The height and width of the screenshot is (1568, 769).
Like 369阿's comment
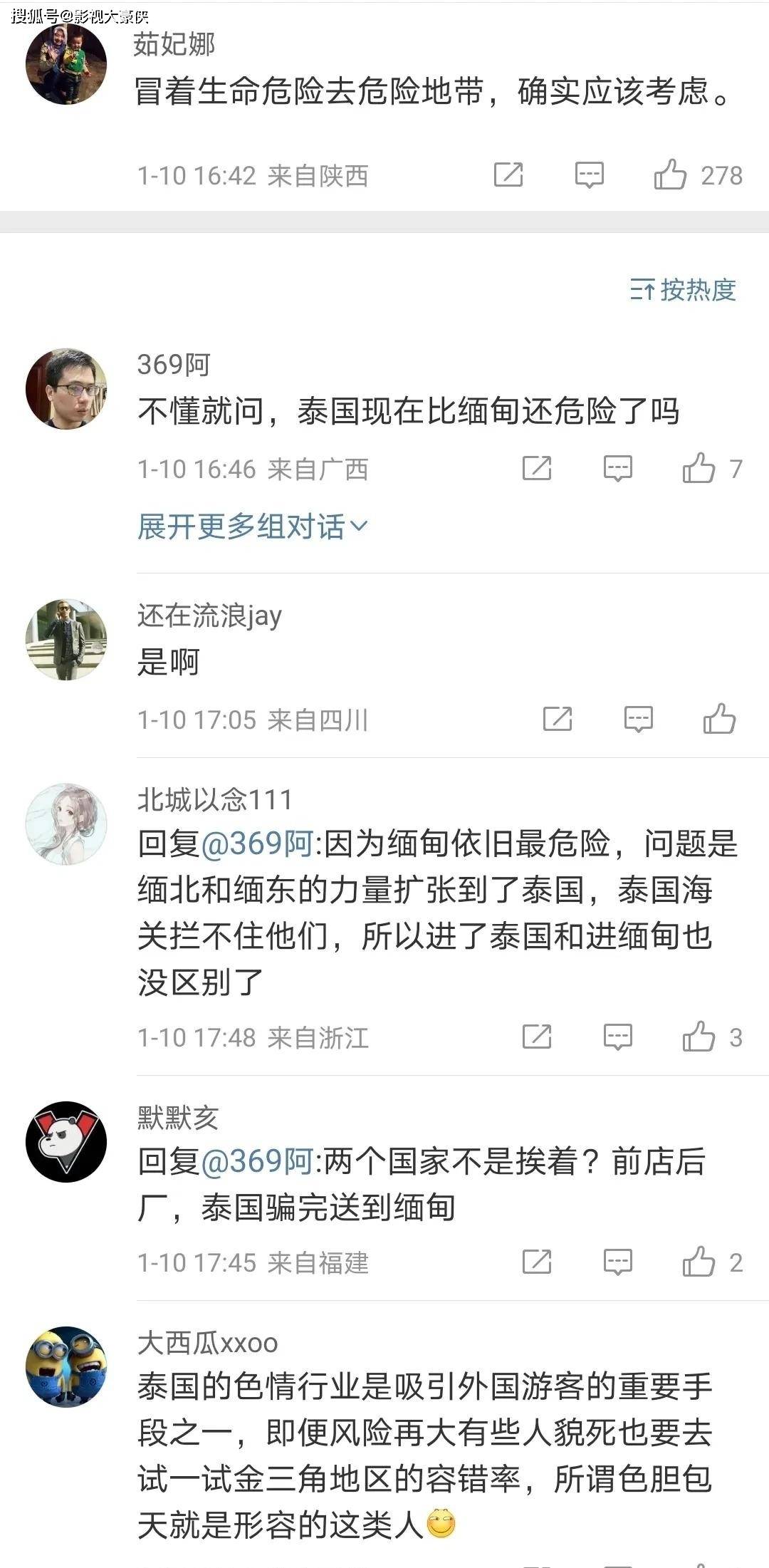point(699,469)
